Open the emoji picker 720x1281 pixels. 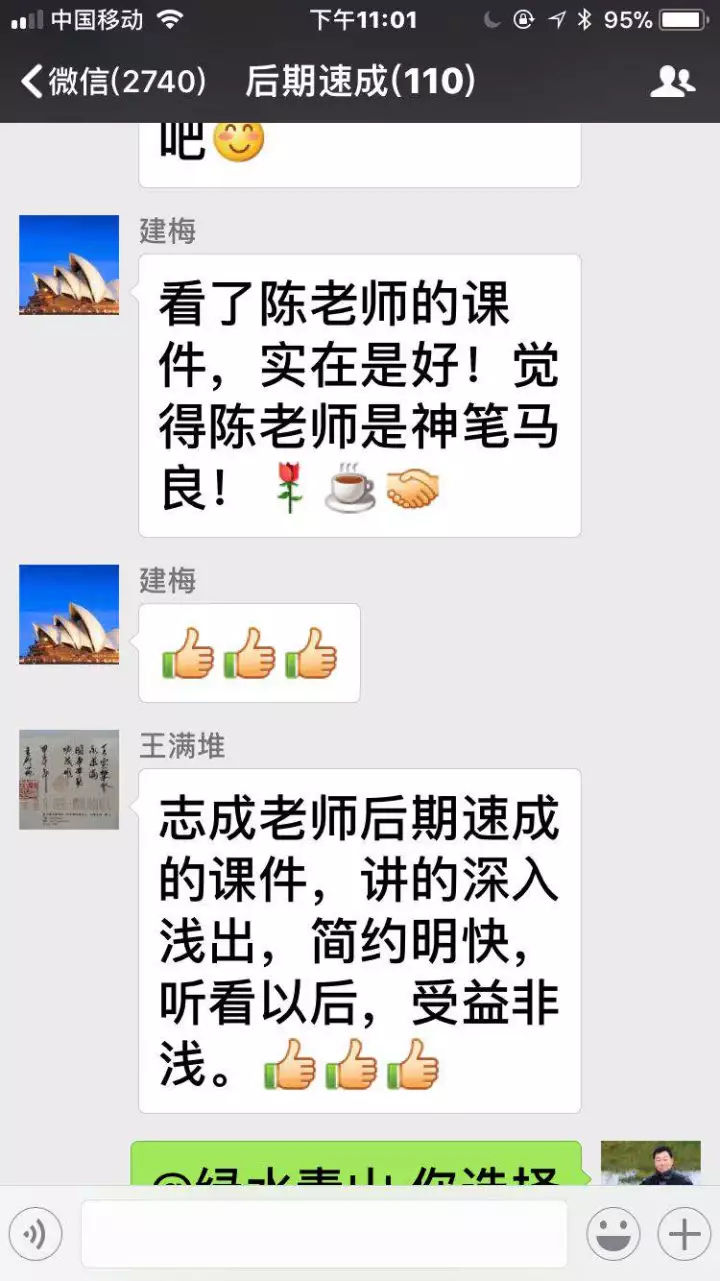pyautogui.click(x=613, y=1234)
